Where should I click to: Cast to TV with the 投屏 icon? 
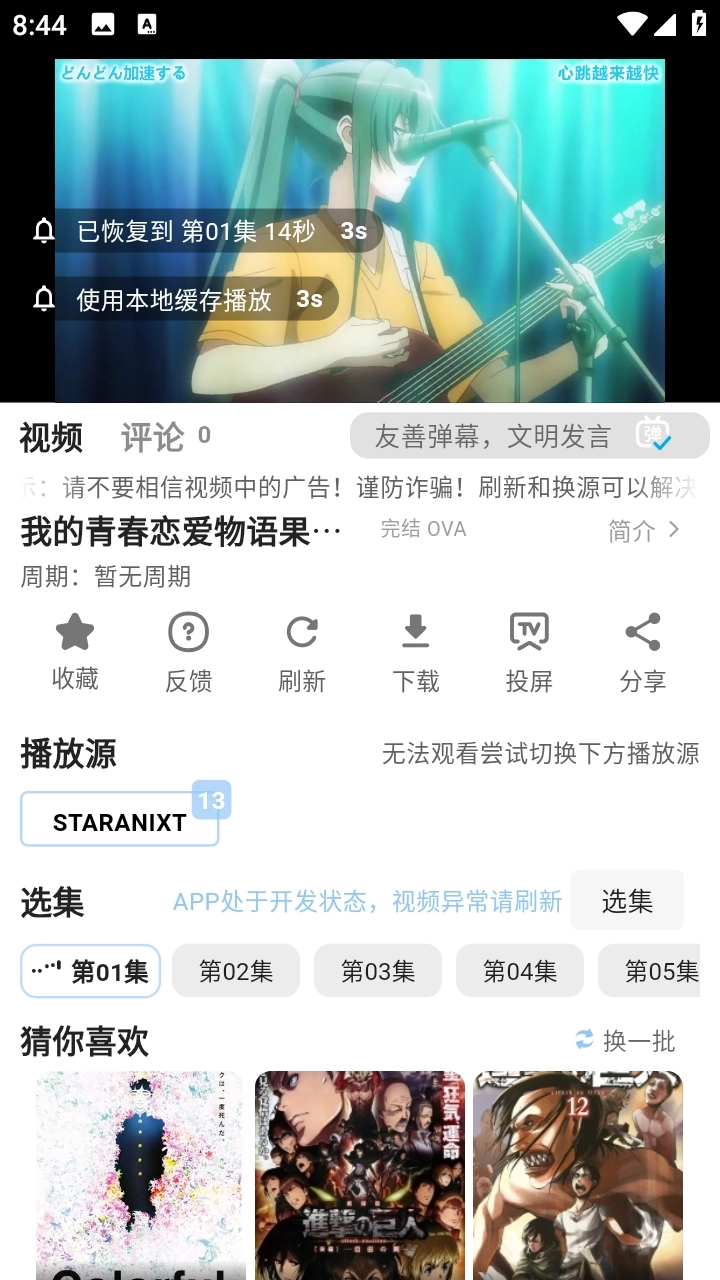coord(529,632)
